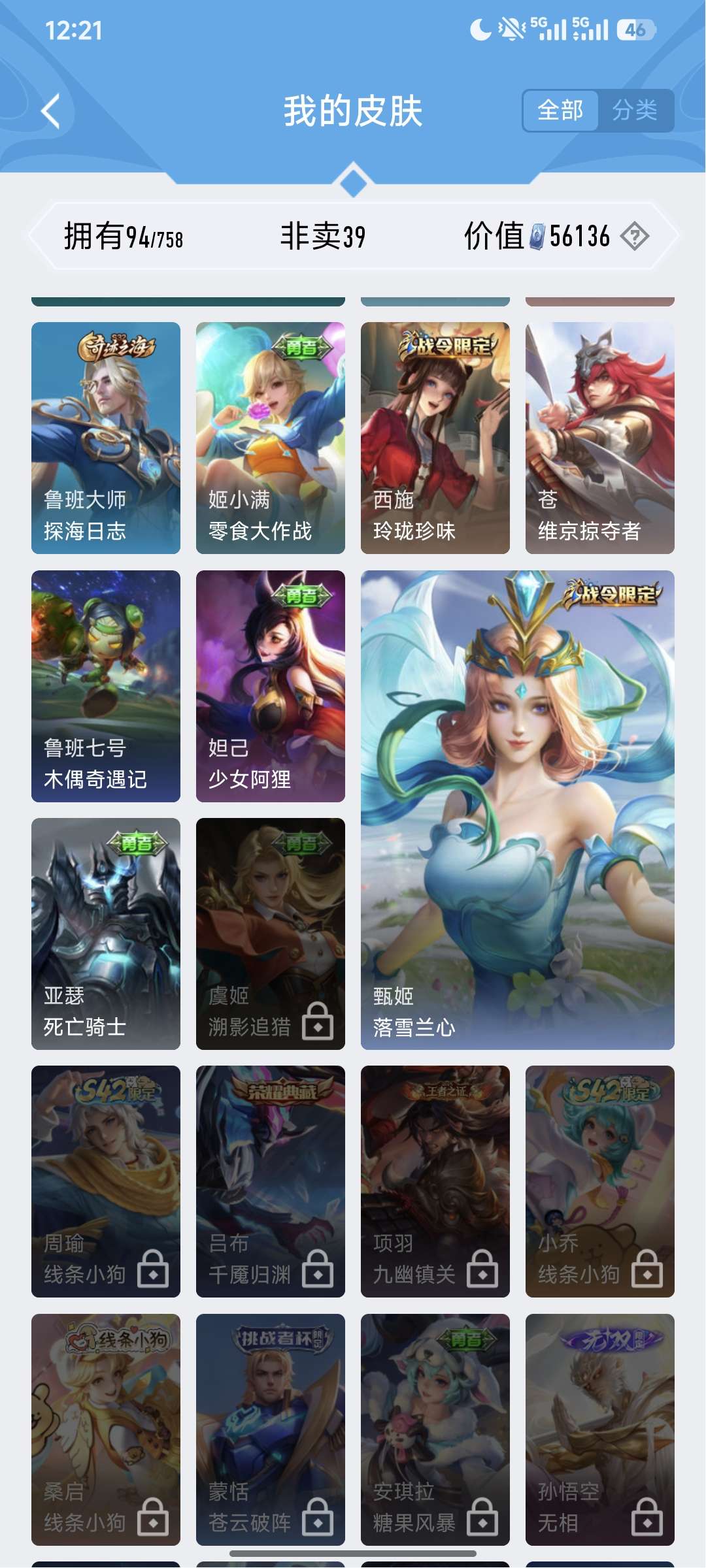The height and width of the screenshot is (1568, 706).
Task: View 亚瑟 死亡骑士 skin
Action: pyautogui.click(x=106, y=934)
